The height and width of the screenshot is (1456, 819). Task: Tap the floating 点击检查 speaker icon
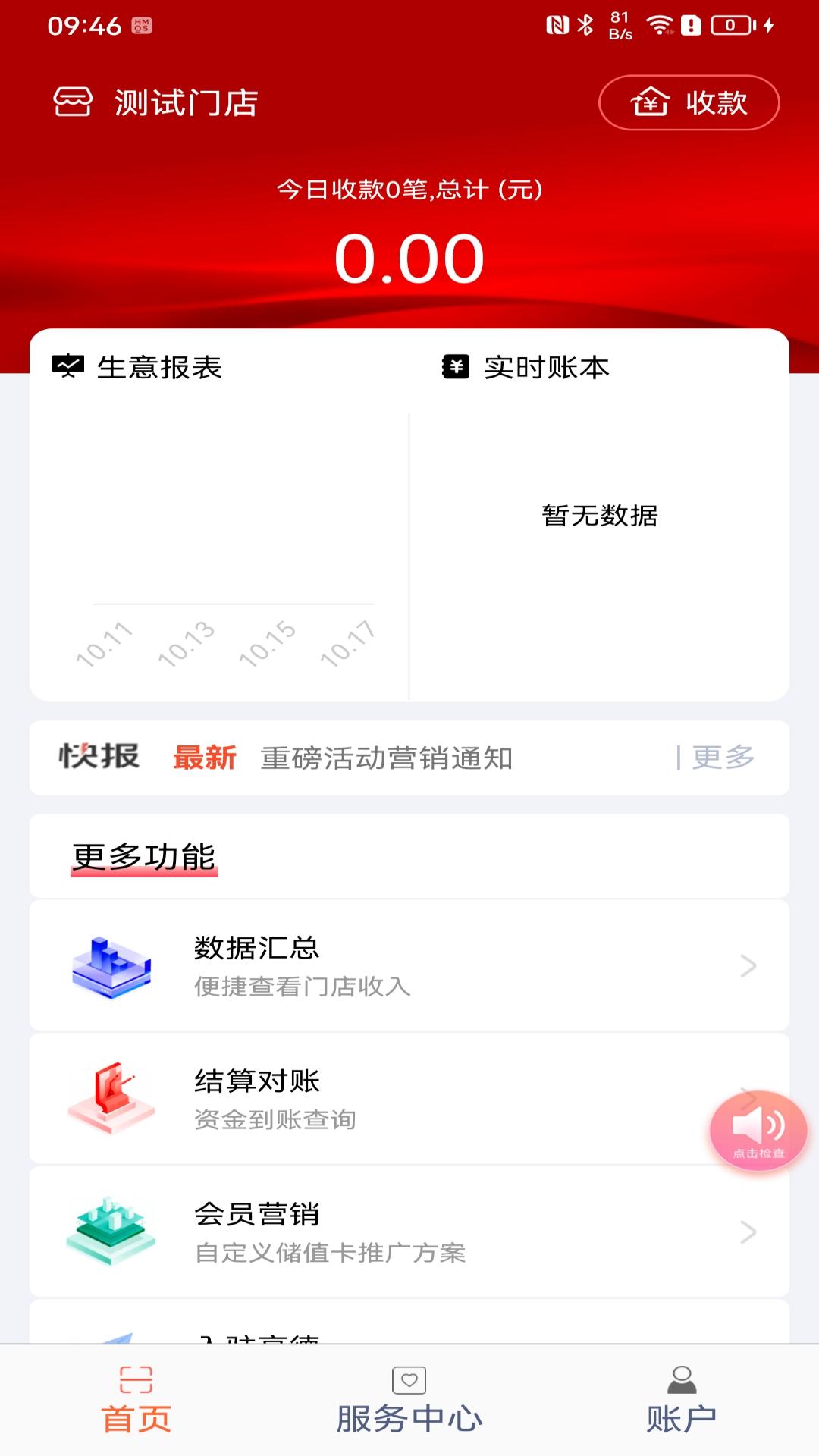point(761,1128)
